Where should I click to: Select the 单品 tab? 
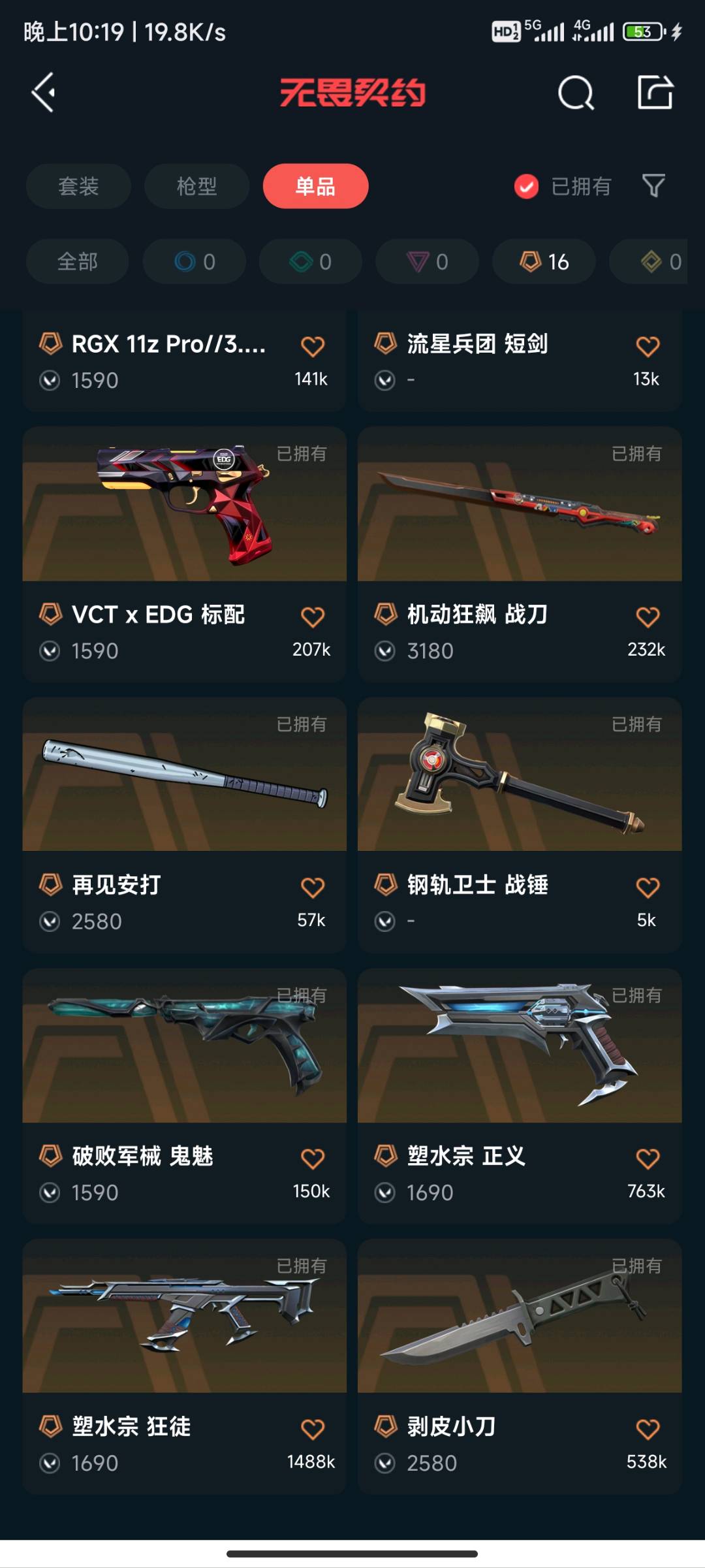tap(315, 186)
